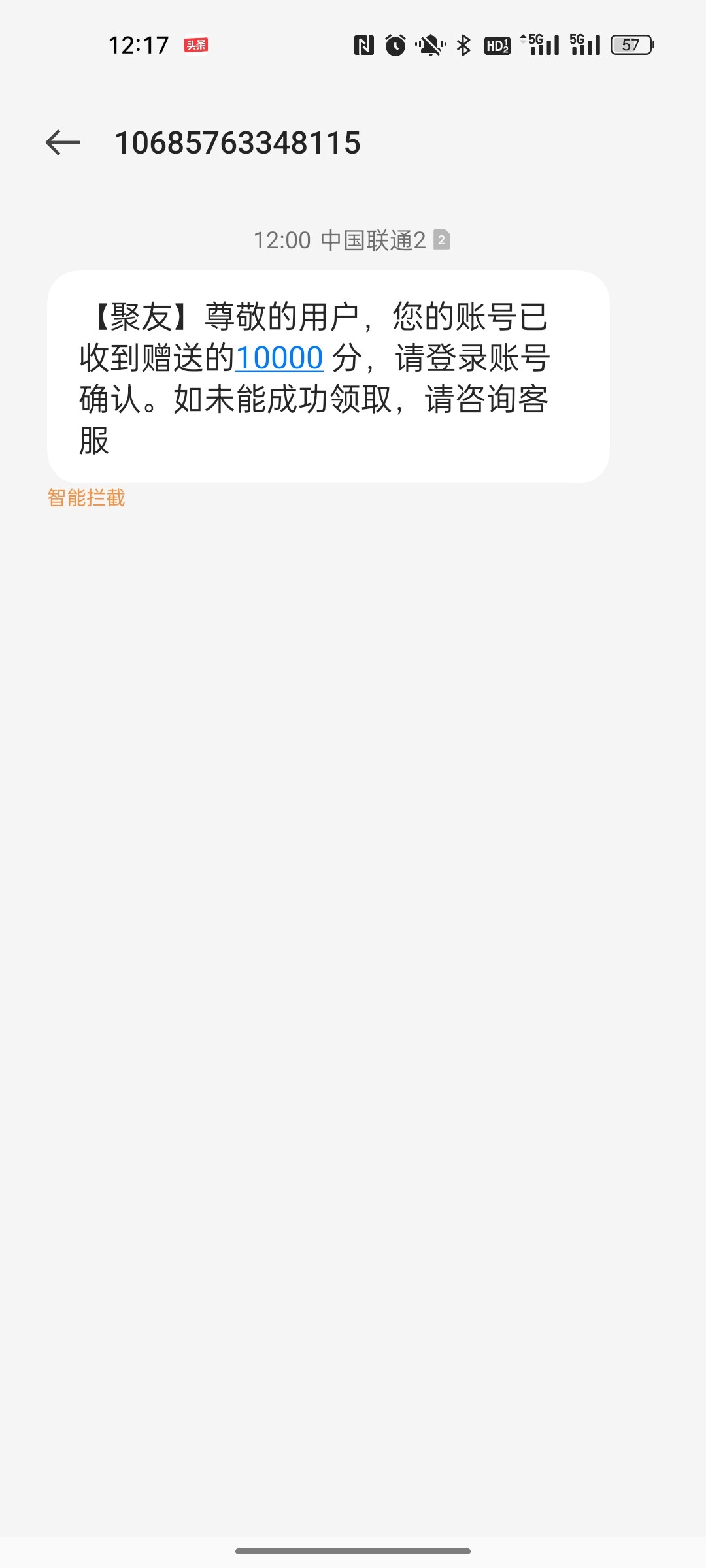Tap the second 5G signal strength icon
This screenshot has width=706, height=1568.
point(586,46)
